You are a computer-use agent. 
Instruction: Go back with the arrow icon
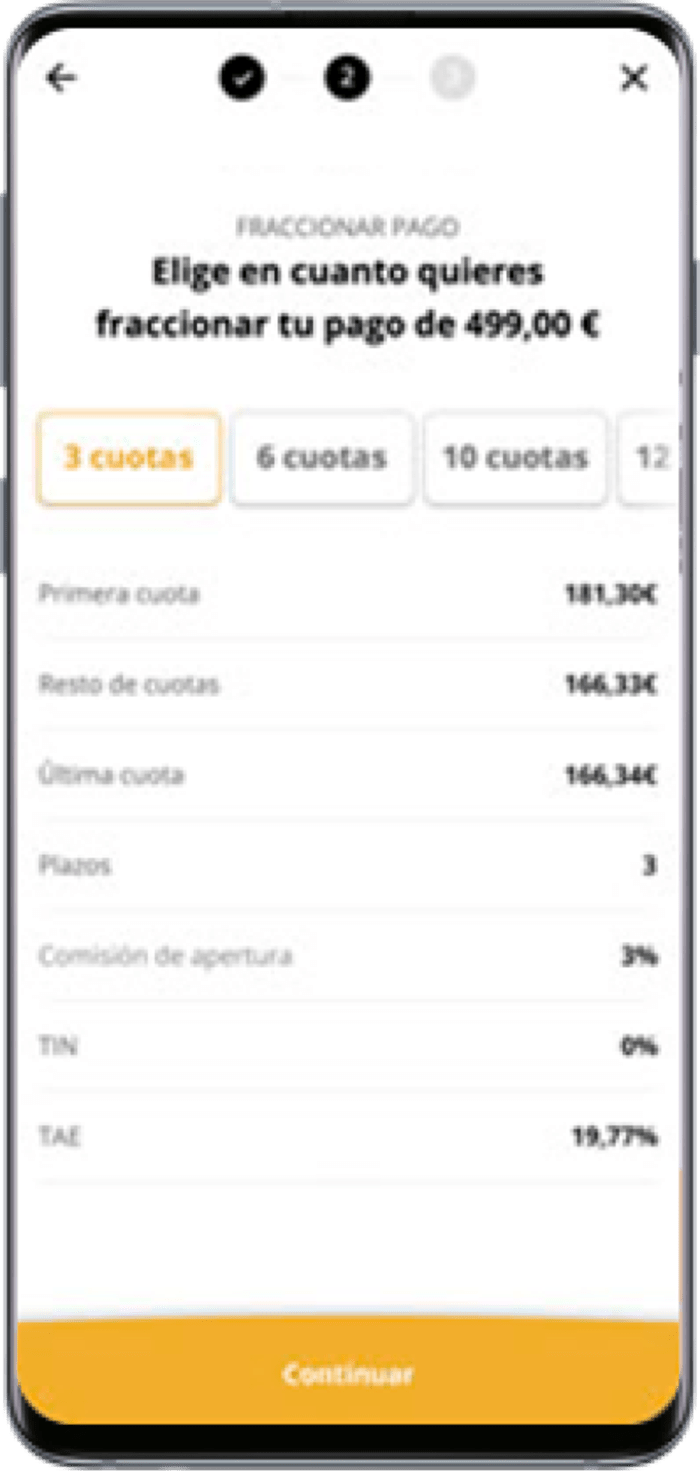61,79
